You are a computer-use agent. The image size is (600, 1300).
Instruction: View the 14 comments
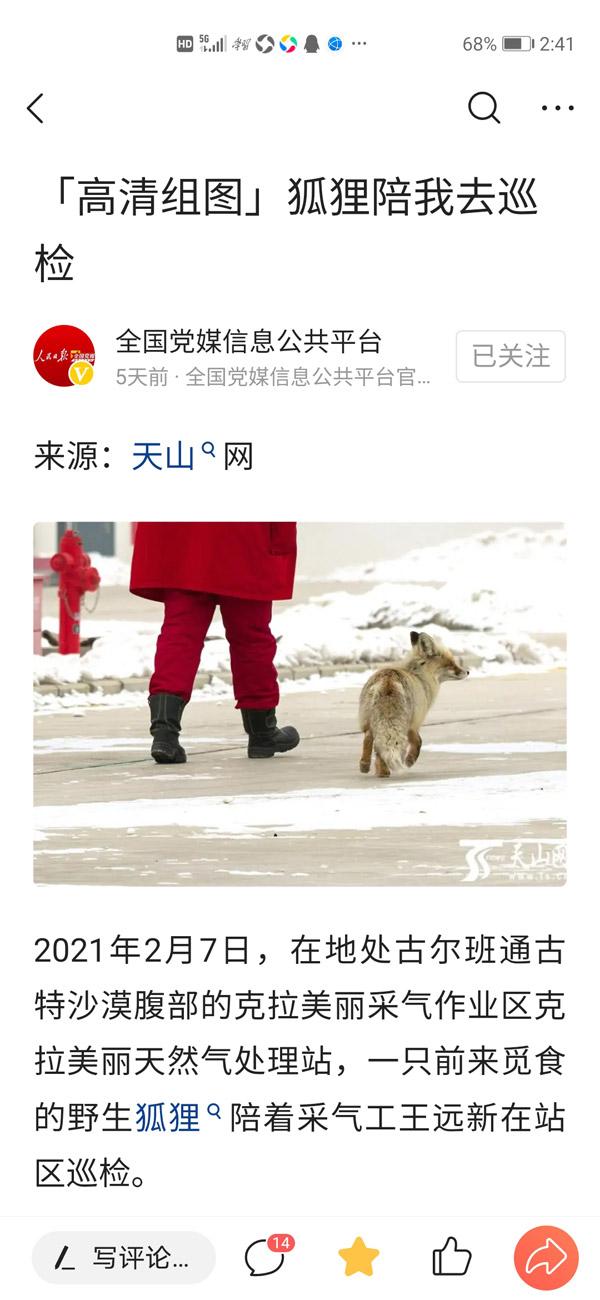click(x=266, y=1258)
